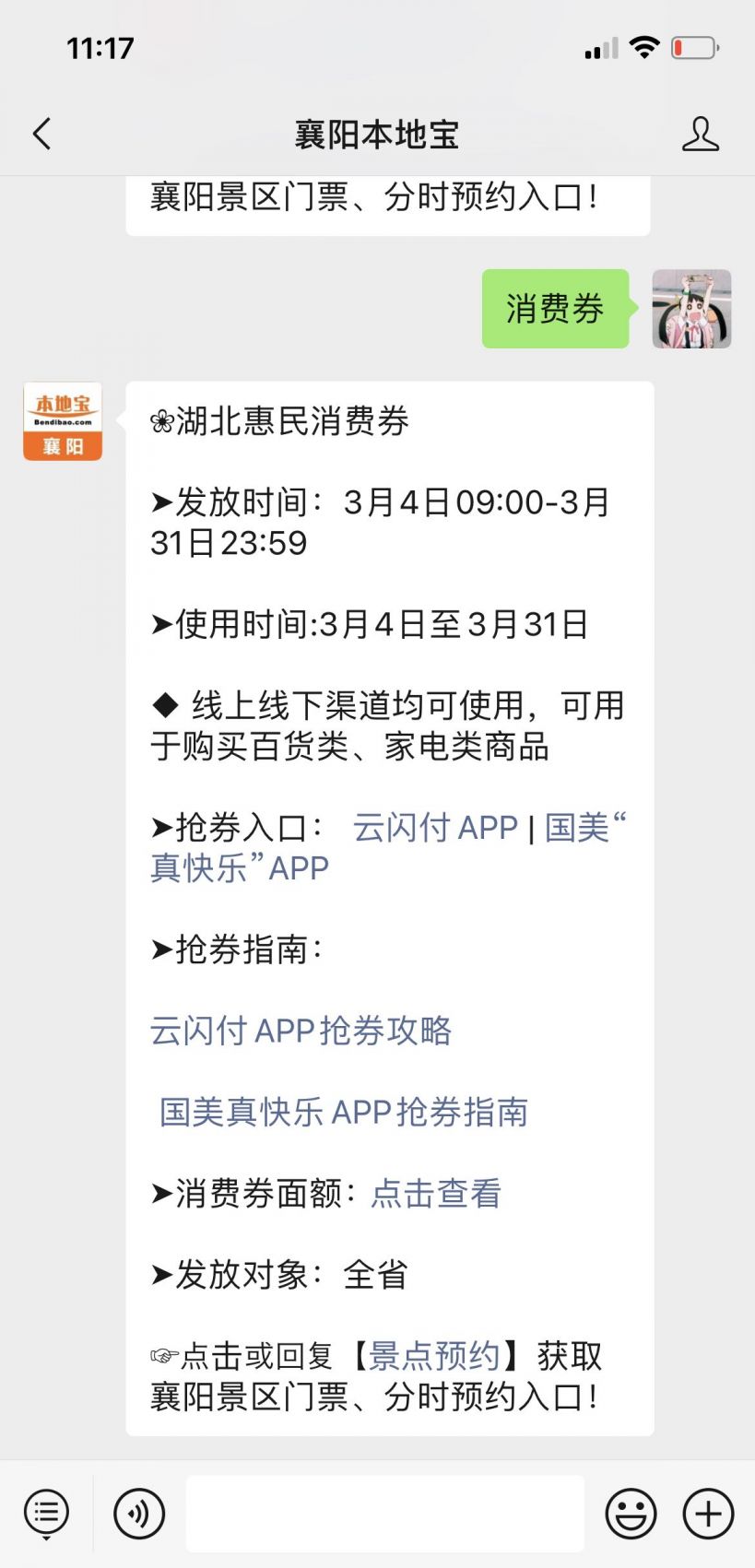Screen dimensions: 755x1568
Task: Focus the message text field
Action: [x=384, y=1514]
